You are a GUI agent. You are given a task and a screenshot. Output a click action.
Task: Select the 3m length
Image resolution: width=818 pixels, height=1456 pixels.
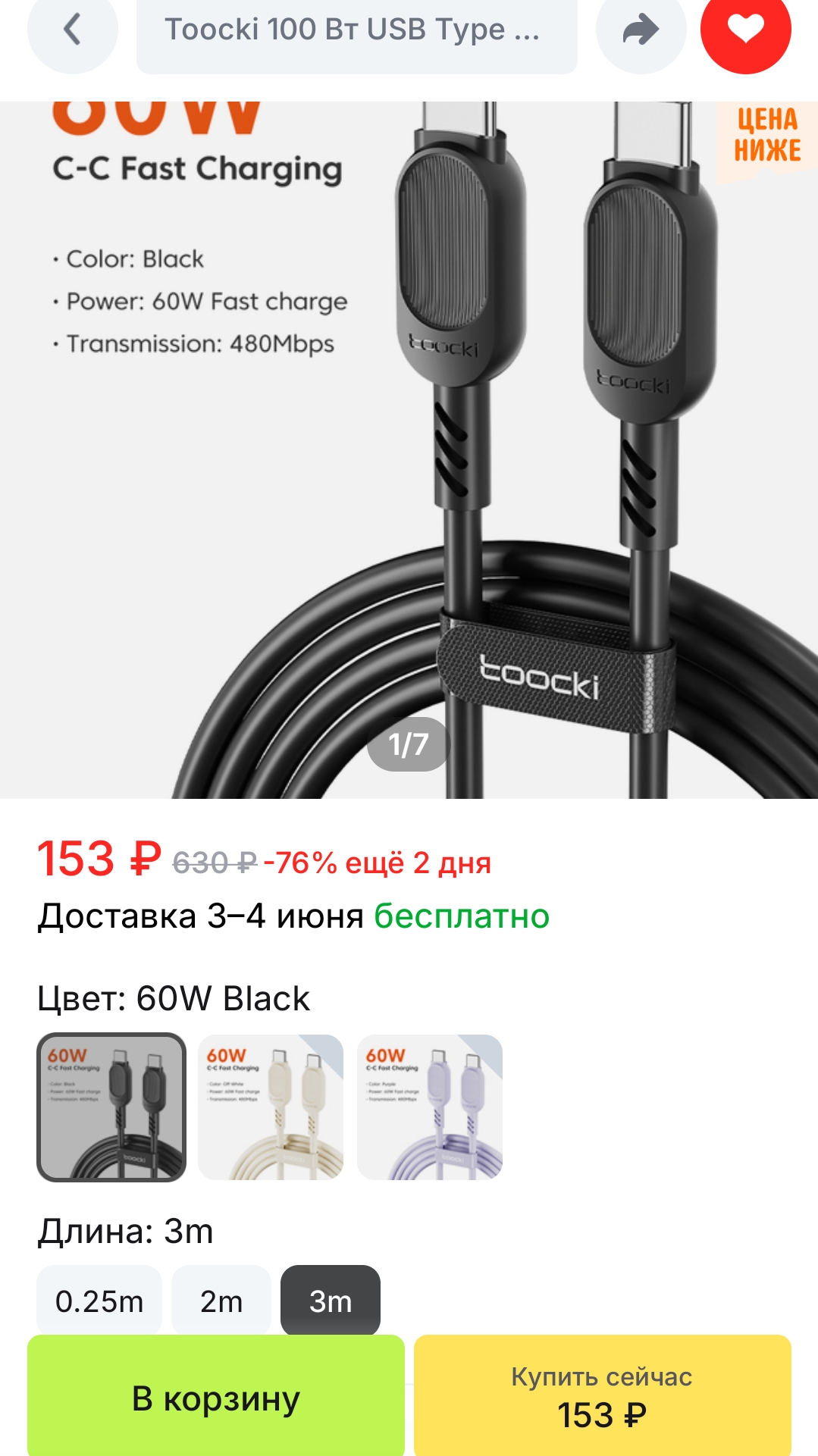coord(331,1301)
